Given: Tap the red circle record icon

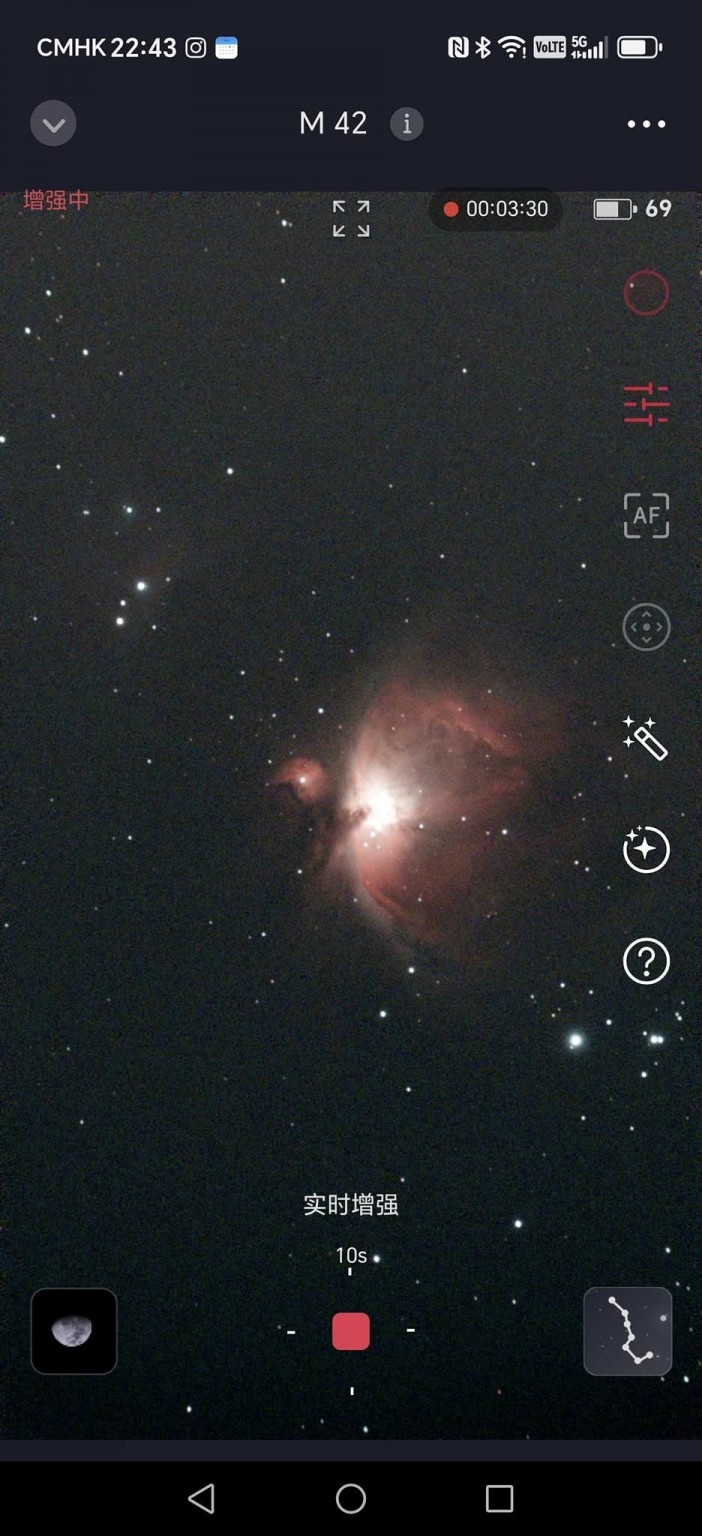Looking at the screenshot, I should 646,293.
